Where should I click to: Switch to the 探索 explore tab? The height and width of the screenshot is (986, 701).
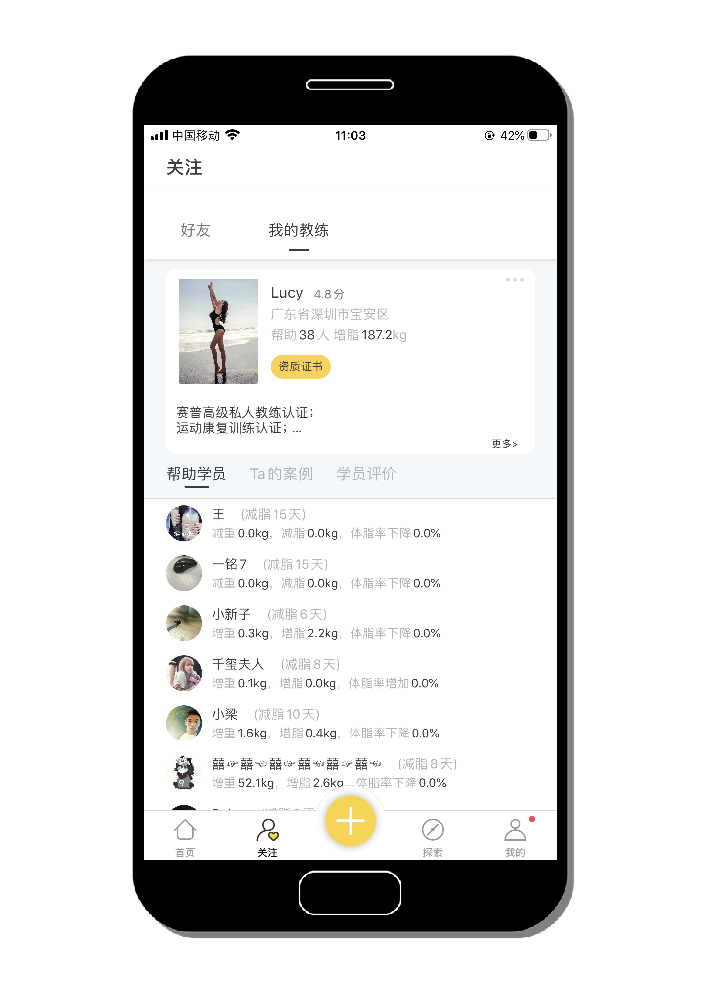click(432, 837)
